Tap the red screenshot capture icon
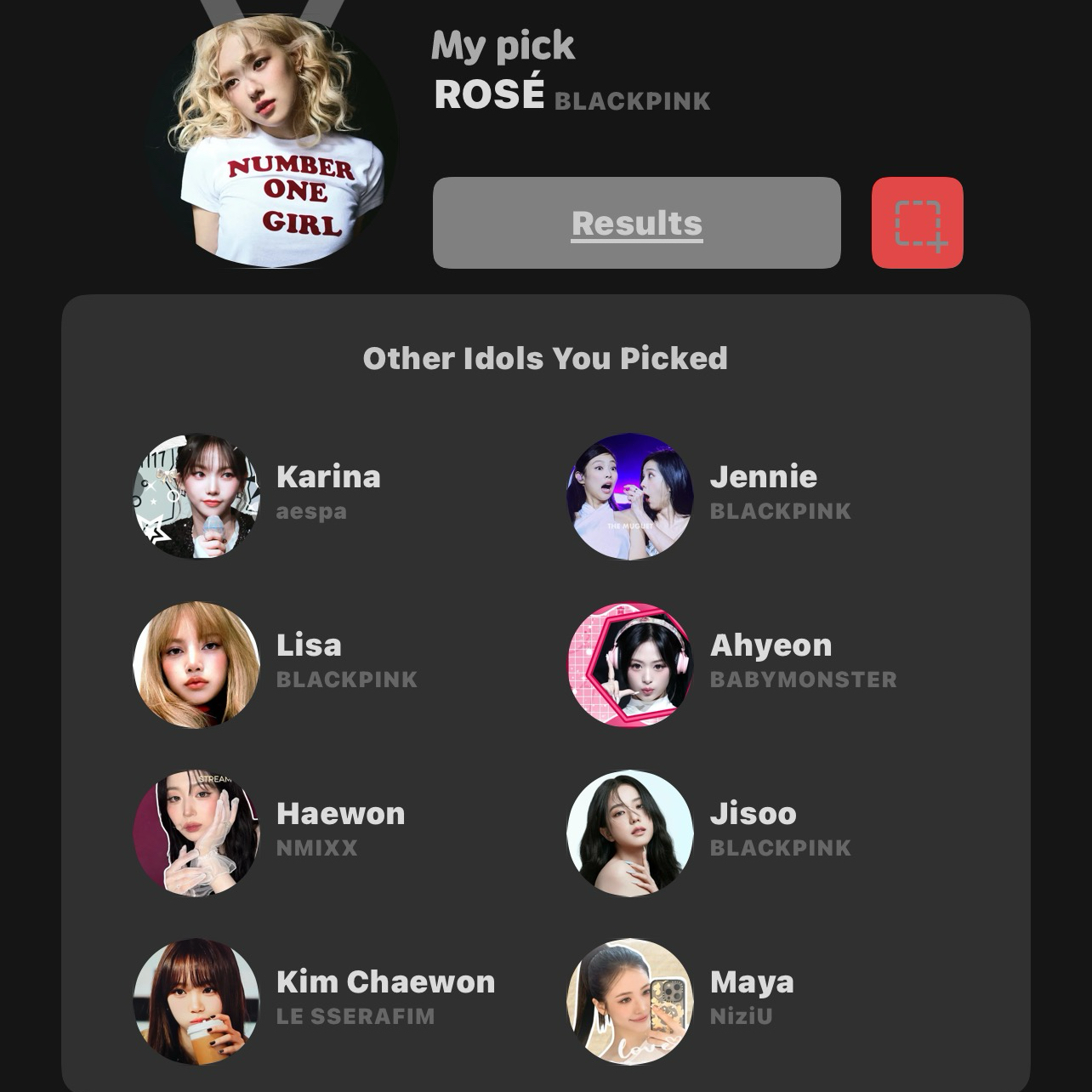 click(x=917, y=223)
